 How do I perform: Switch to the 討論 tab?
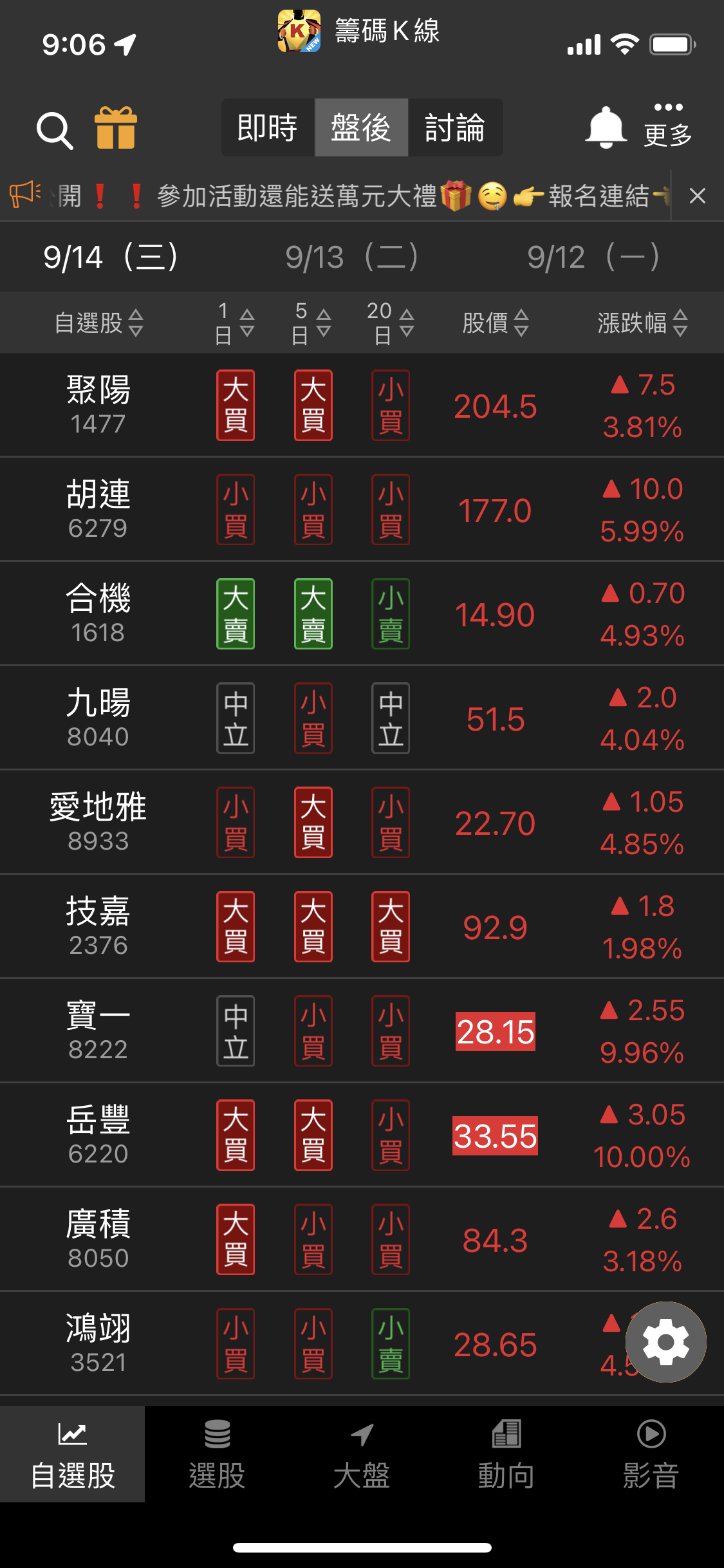tap(455, 127)
